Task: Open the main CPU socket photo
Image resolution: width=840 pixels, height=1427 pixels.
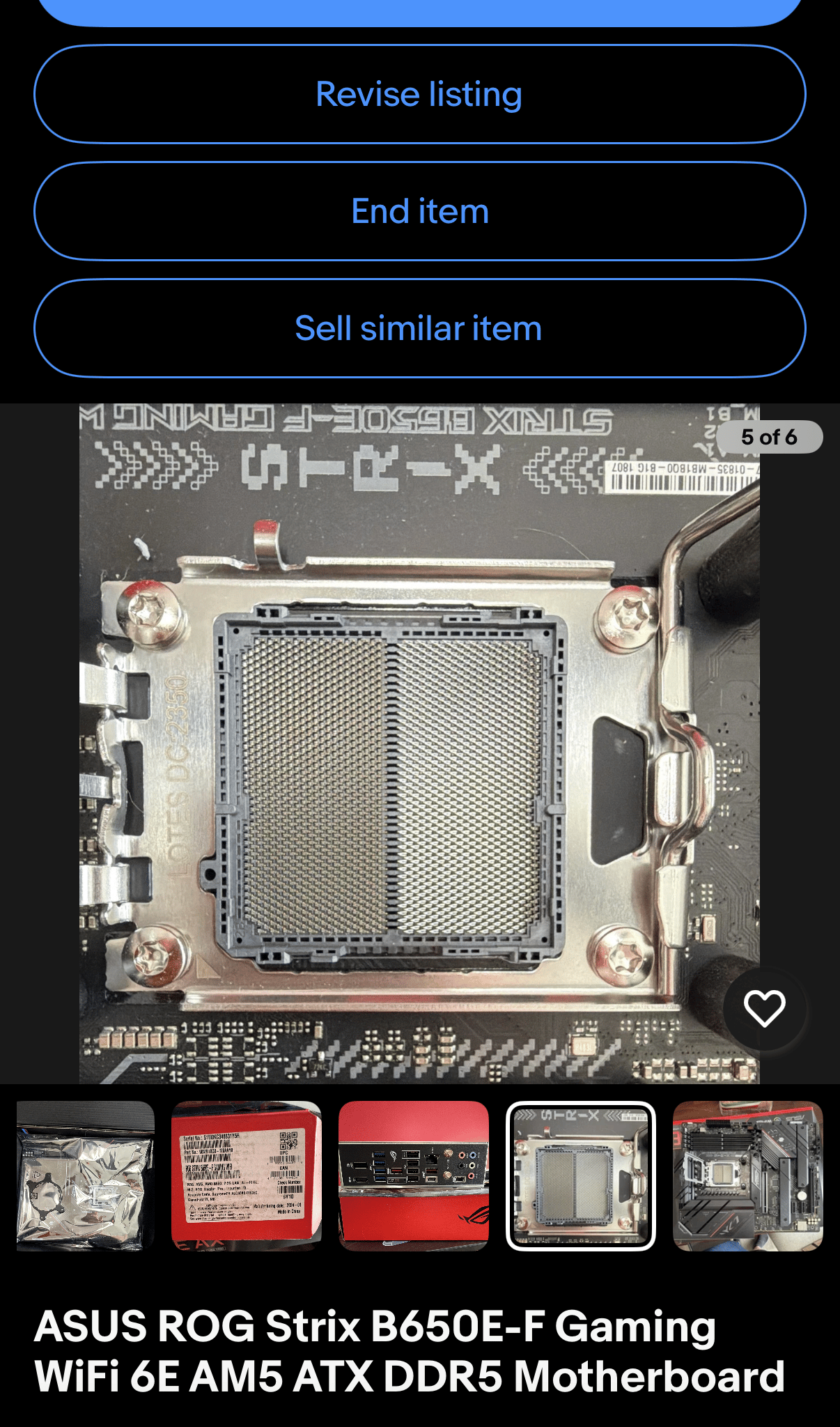Action: pos(419,743)
